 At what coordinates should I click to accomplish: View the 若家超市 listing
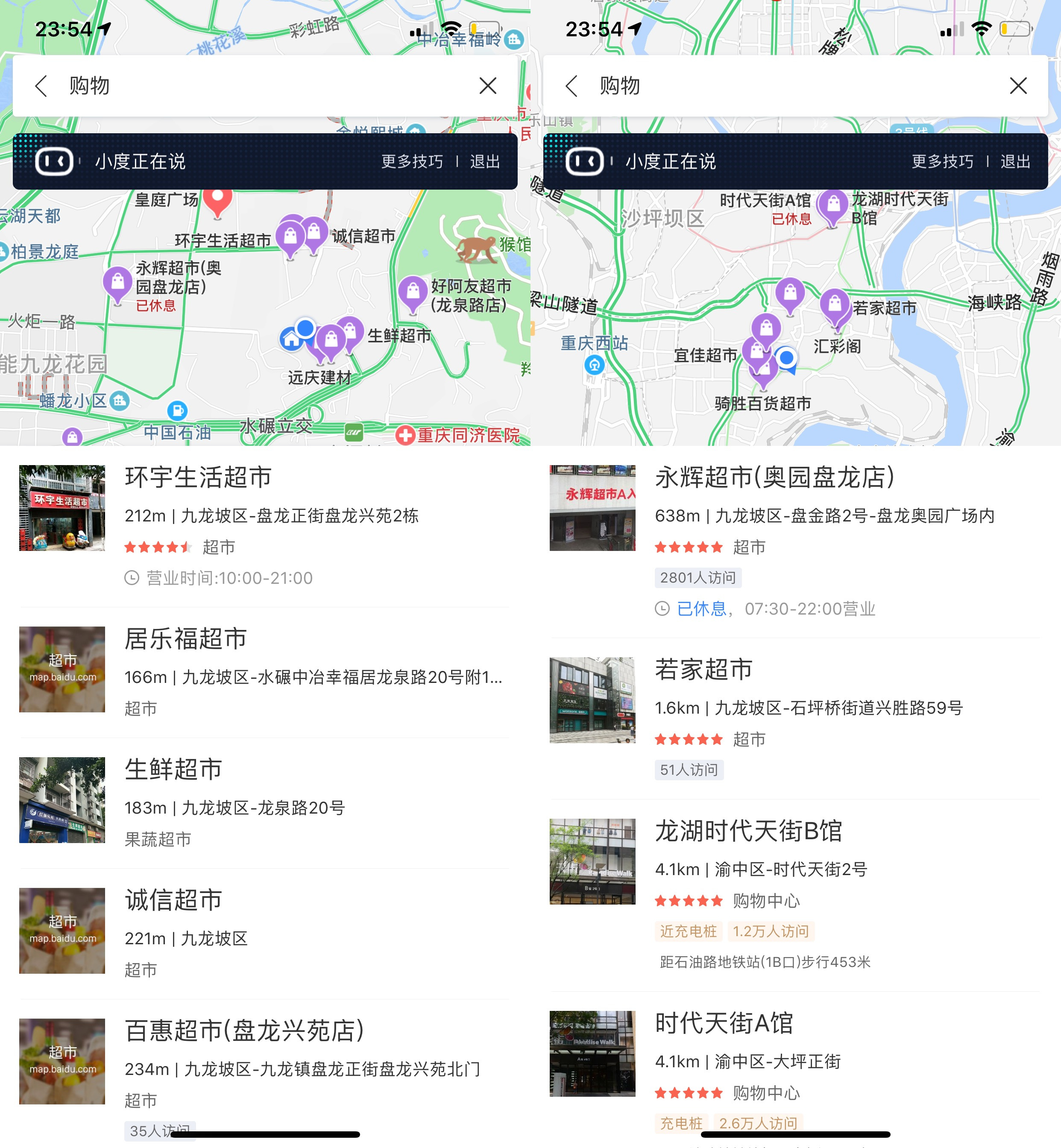click(x=794, y=717)
